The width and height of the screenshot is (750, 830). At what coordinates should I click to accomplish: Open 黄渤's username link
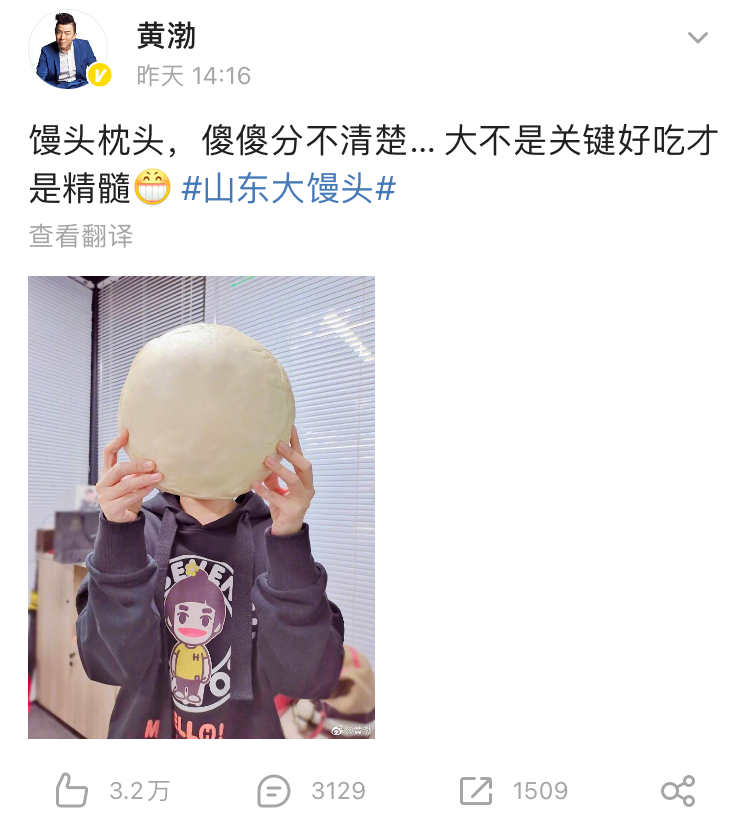click(x=166, y=36)
